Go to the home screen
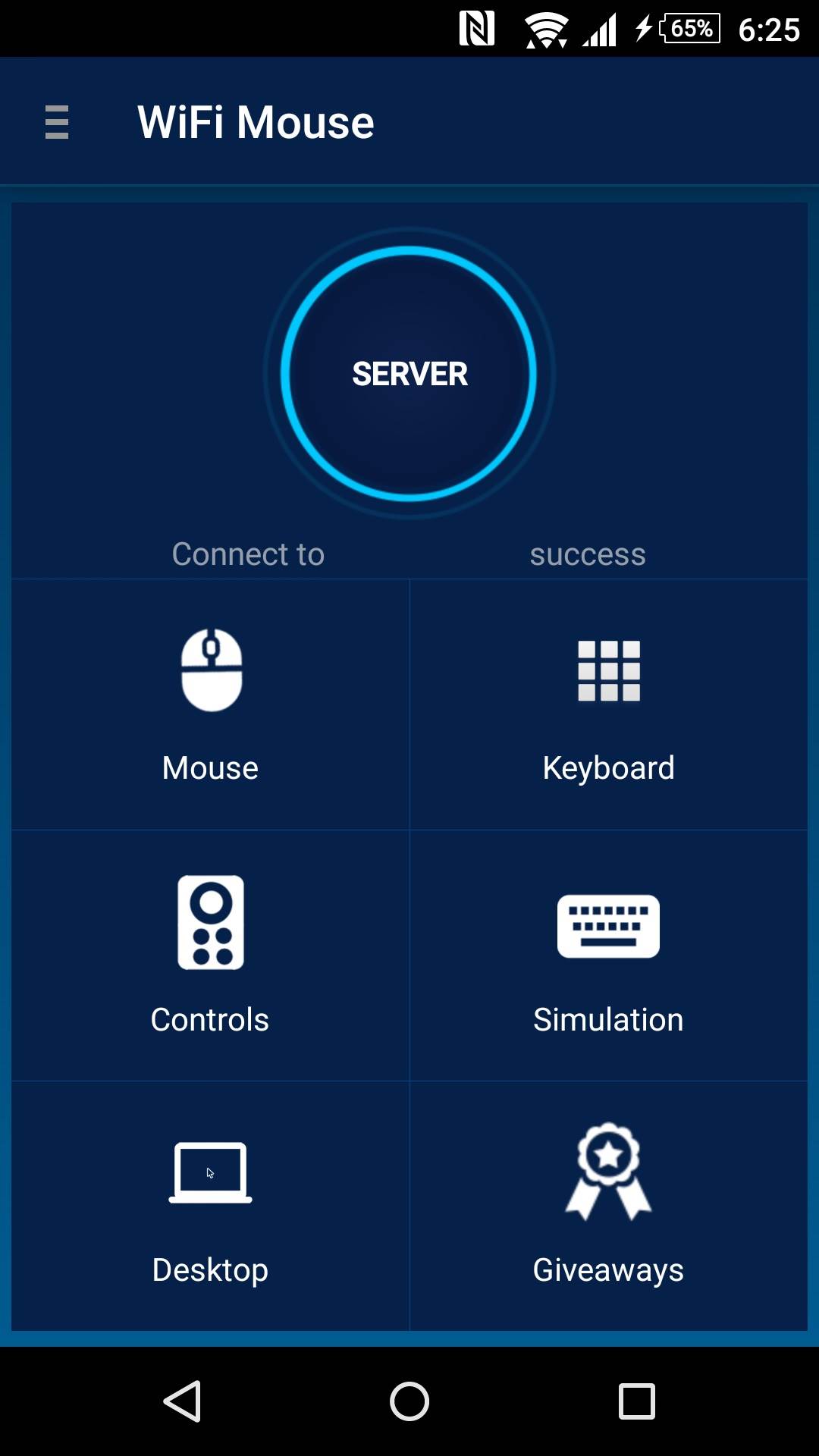This screenshot has height=1456, width=819. coord(409,1401)
